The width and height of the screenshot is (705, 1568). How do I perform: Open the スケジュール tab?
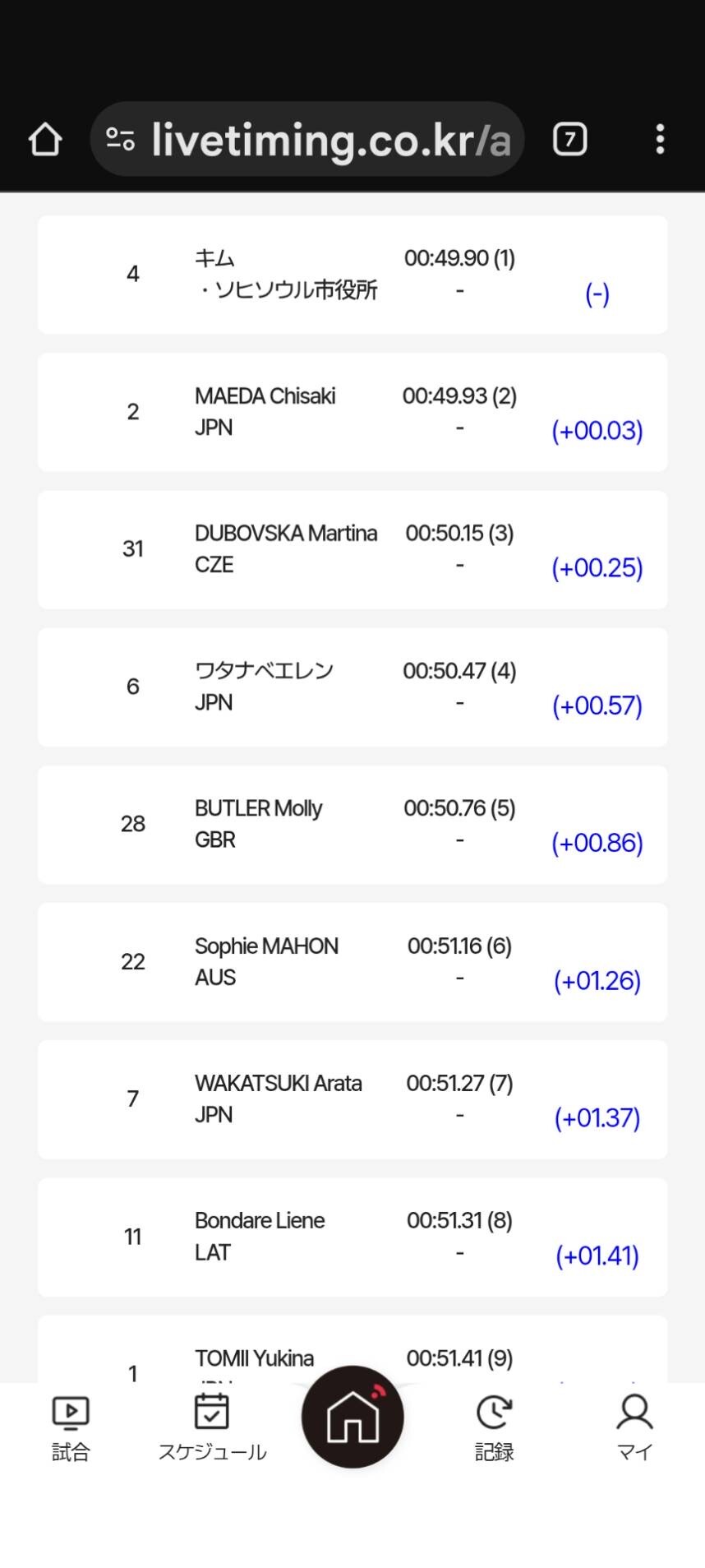click(212, 1427)
